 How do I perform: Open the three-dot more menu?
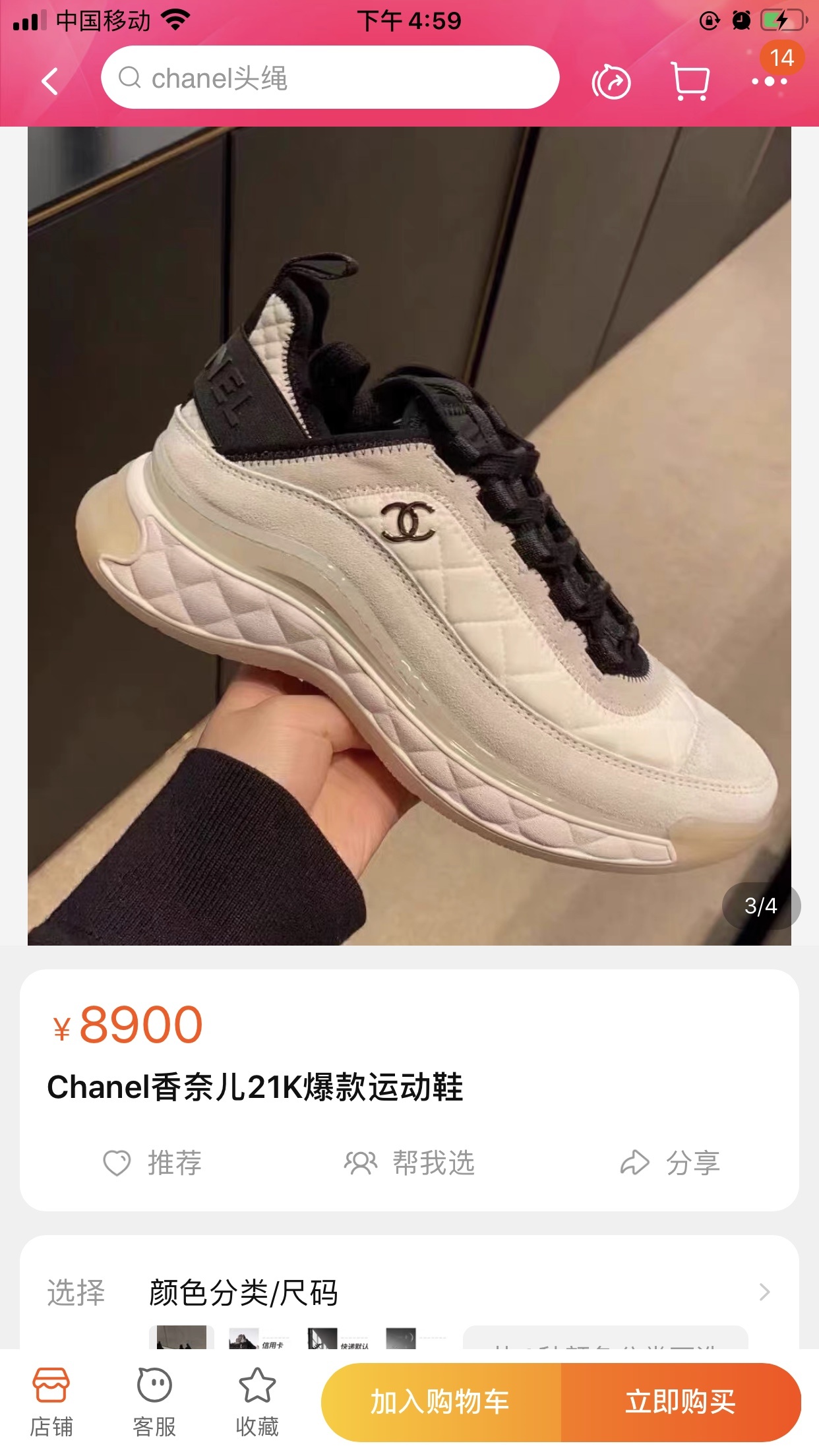click(x=769, y=82)
